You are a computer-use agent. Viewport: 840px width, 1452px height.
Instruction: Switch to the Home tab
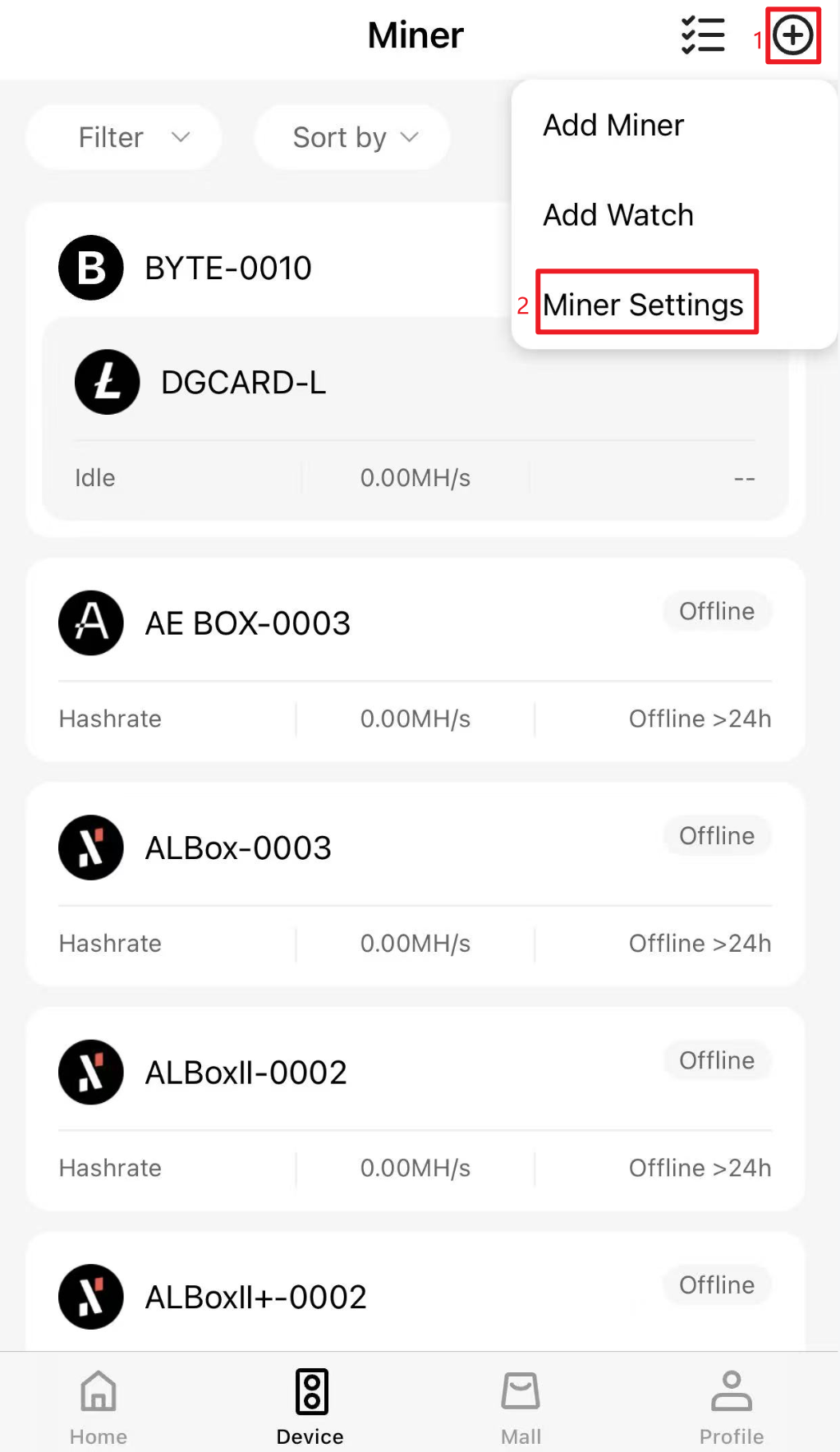click(x=99, y=1408)
